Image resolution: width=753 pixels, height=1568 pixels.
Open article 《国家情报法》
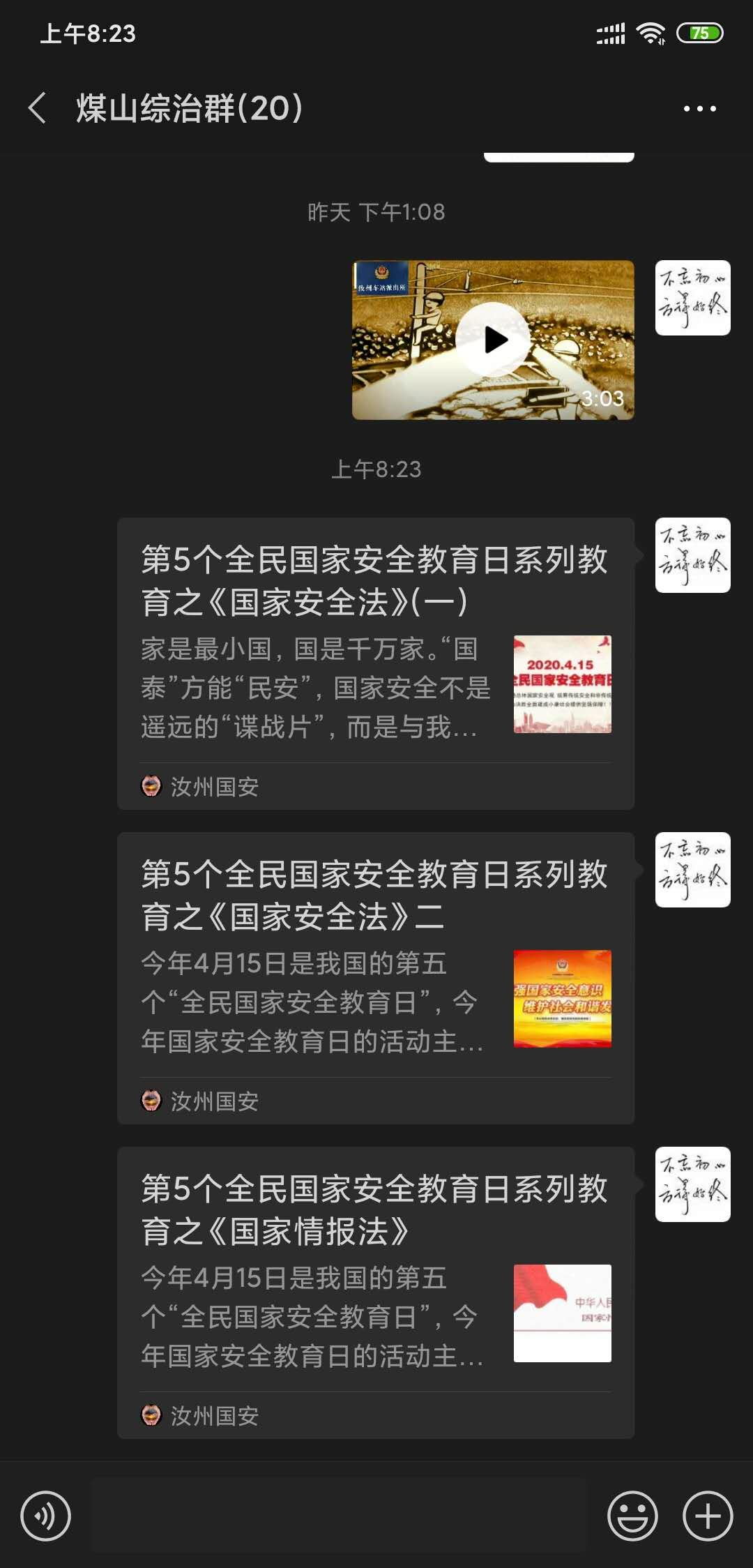point(375,1291)
